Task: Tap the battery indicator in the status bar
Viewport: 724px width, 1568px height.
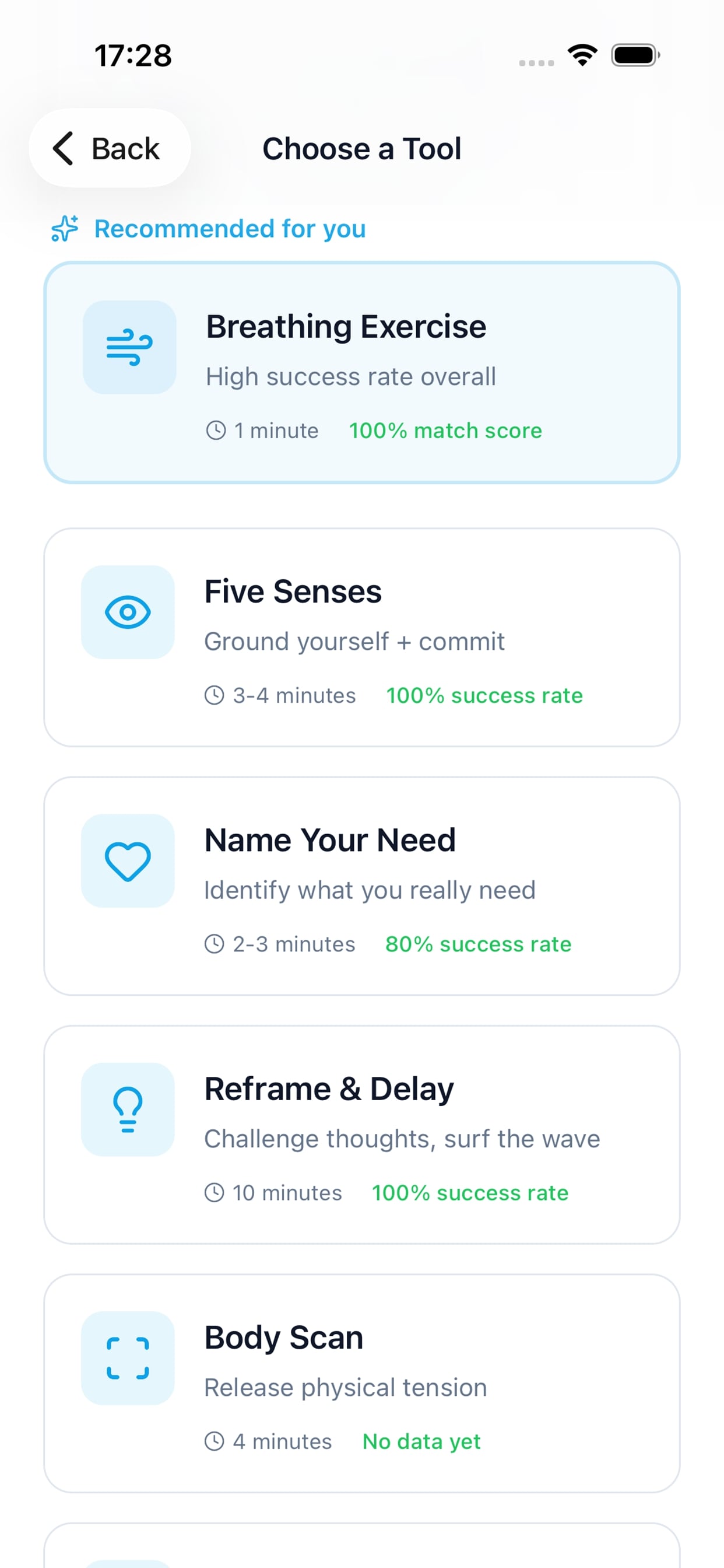Action: tap(632, 55)
